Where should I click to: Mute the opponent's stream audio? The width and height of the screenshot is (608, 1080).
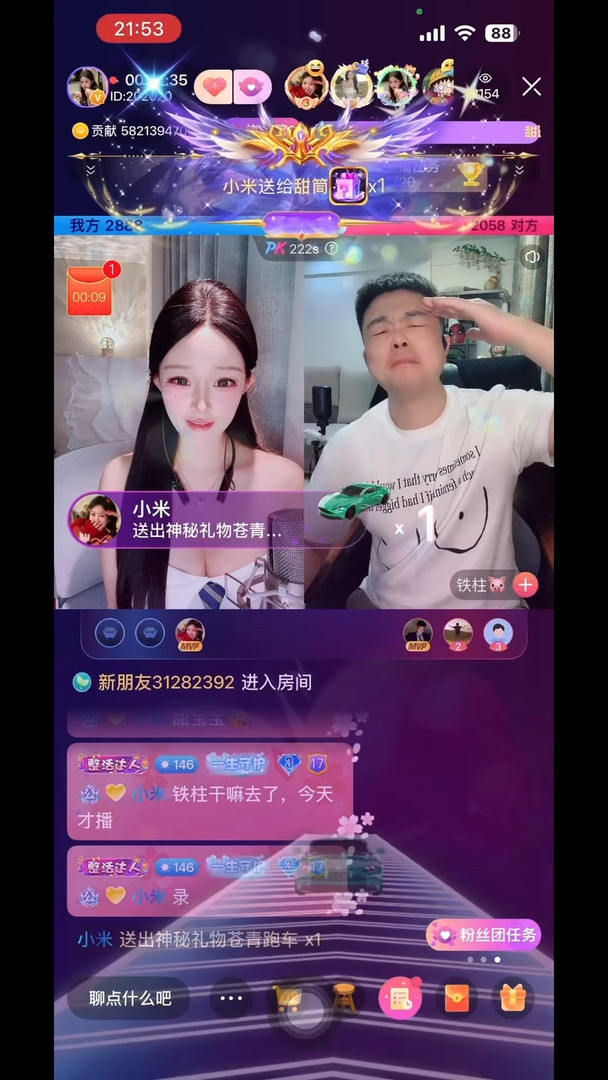point(532,257)
